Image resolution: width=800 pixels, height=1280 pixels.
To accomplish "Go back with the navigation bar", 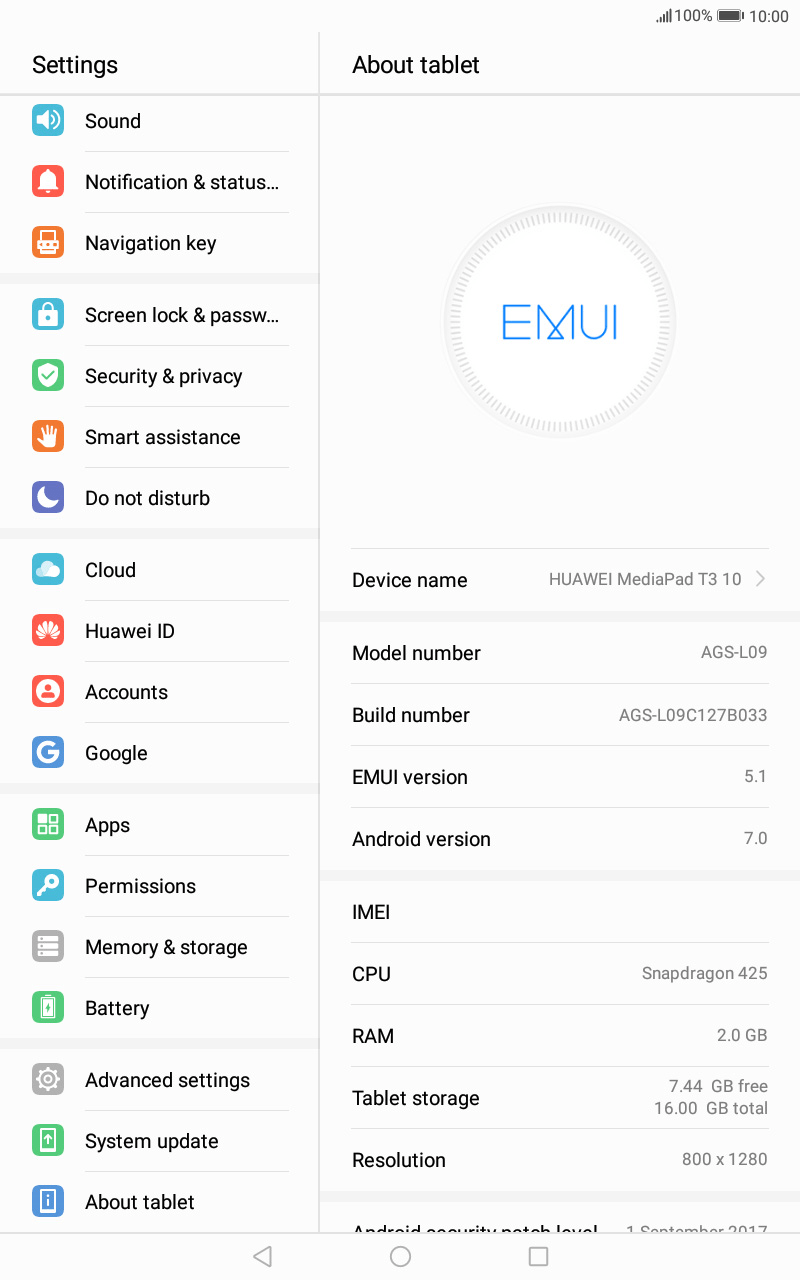I will (263, 1257).
